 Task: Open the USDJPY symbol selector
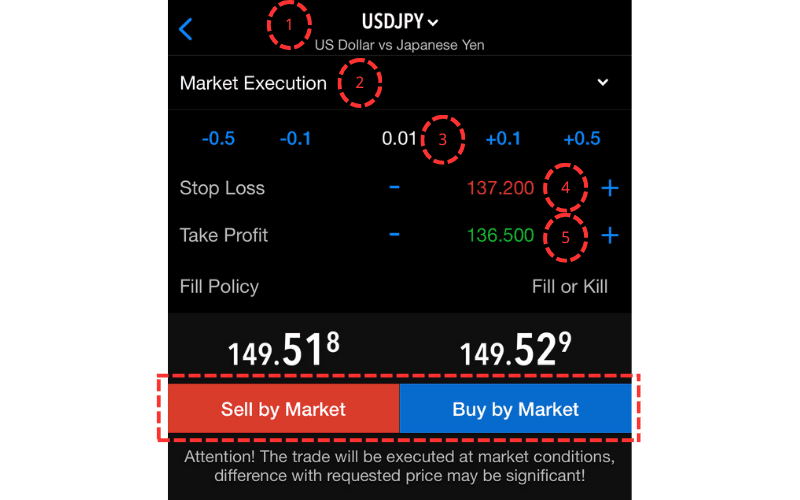point(398,22)
